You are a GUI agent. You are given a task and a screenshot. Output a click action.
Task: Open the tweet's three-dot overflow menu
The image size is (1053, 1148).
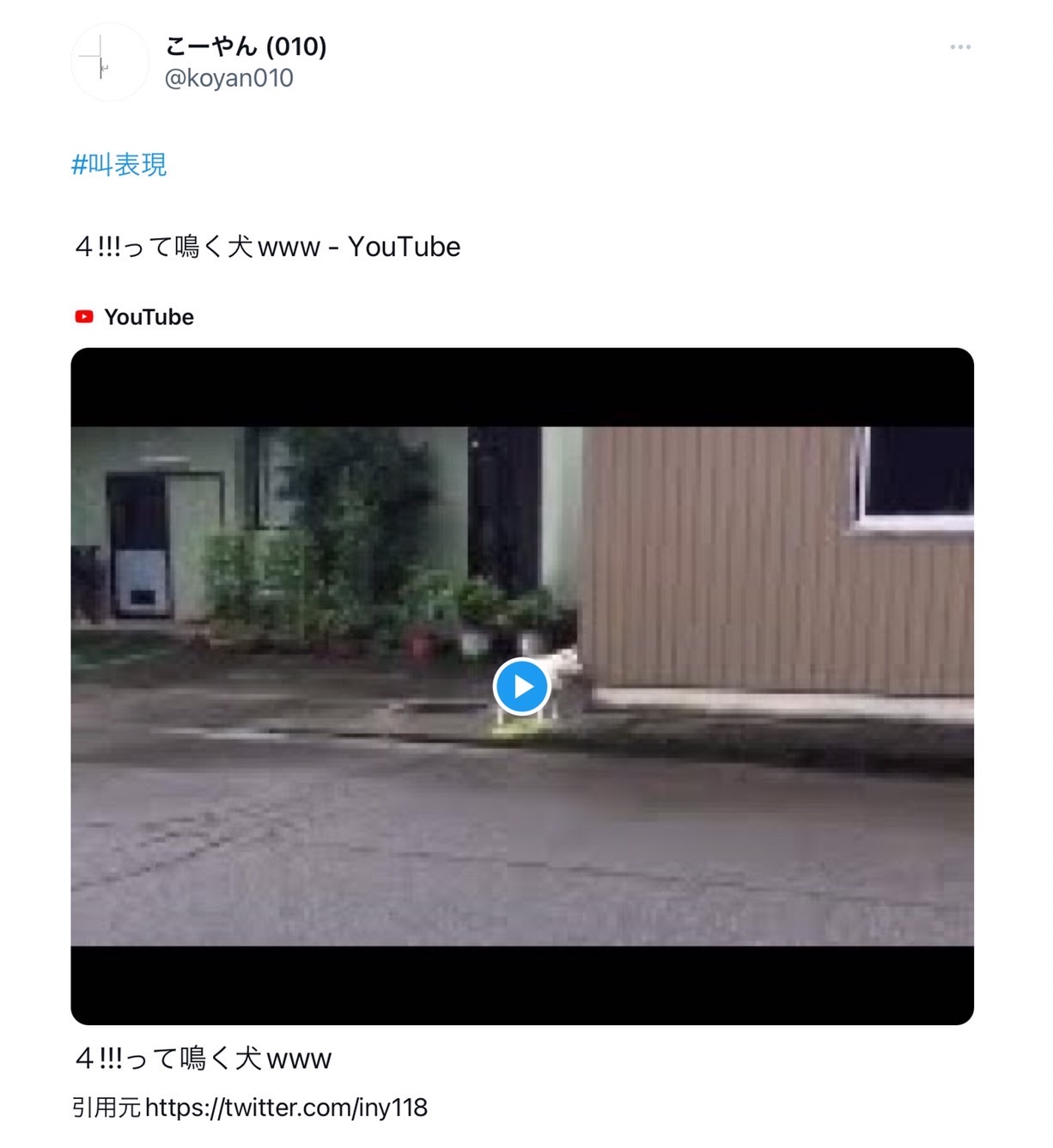959,47
